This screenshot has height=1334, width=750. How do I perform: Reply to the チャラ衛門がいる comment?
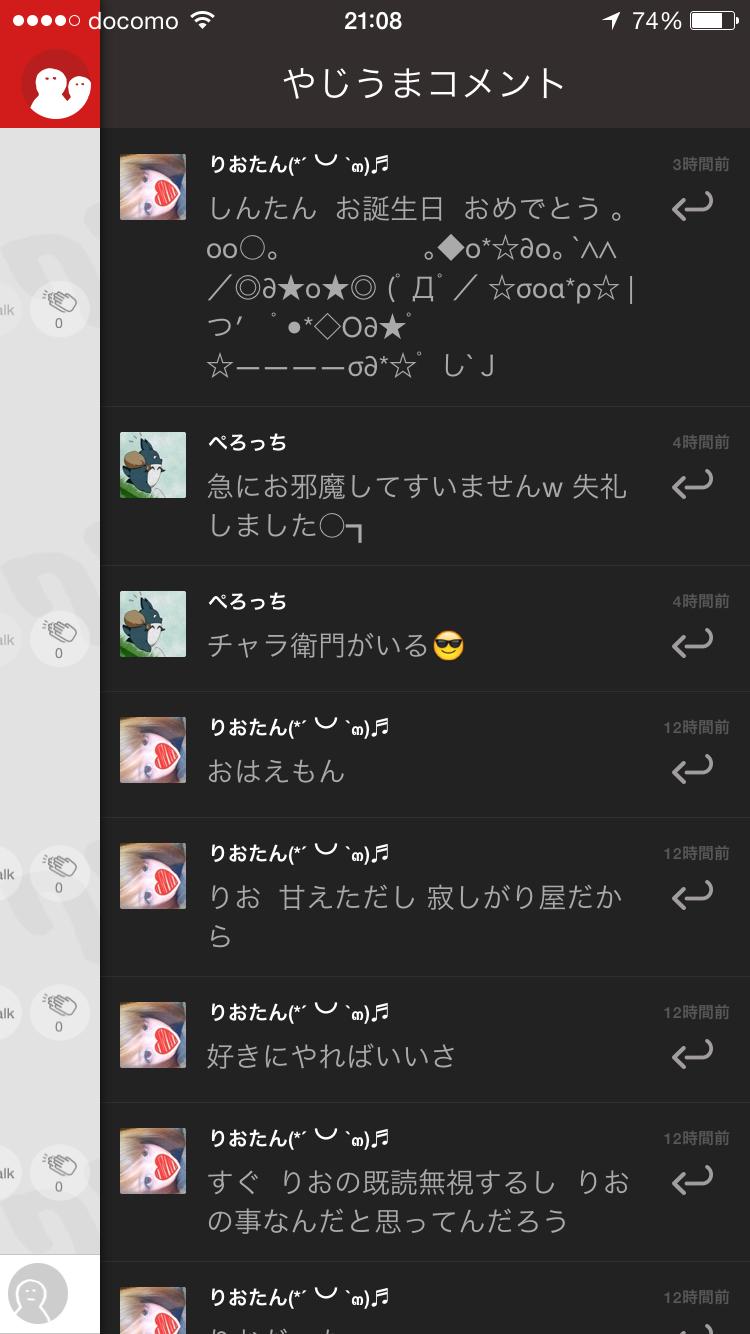click(692, 643)
